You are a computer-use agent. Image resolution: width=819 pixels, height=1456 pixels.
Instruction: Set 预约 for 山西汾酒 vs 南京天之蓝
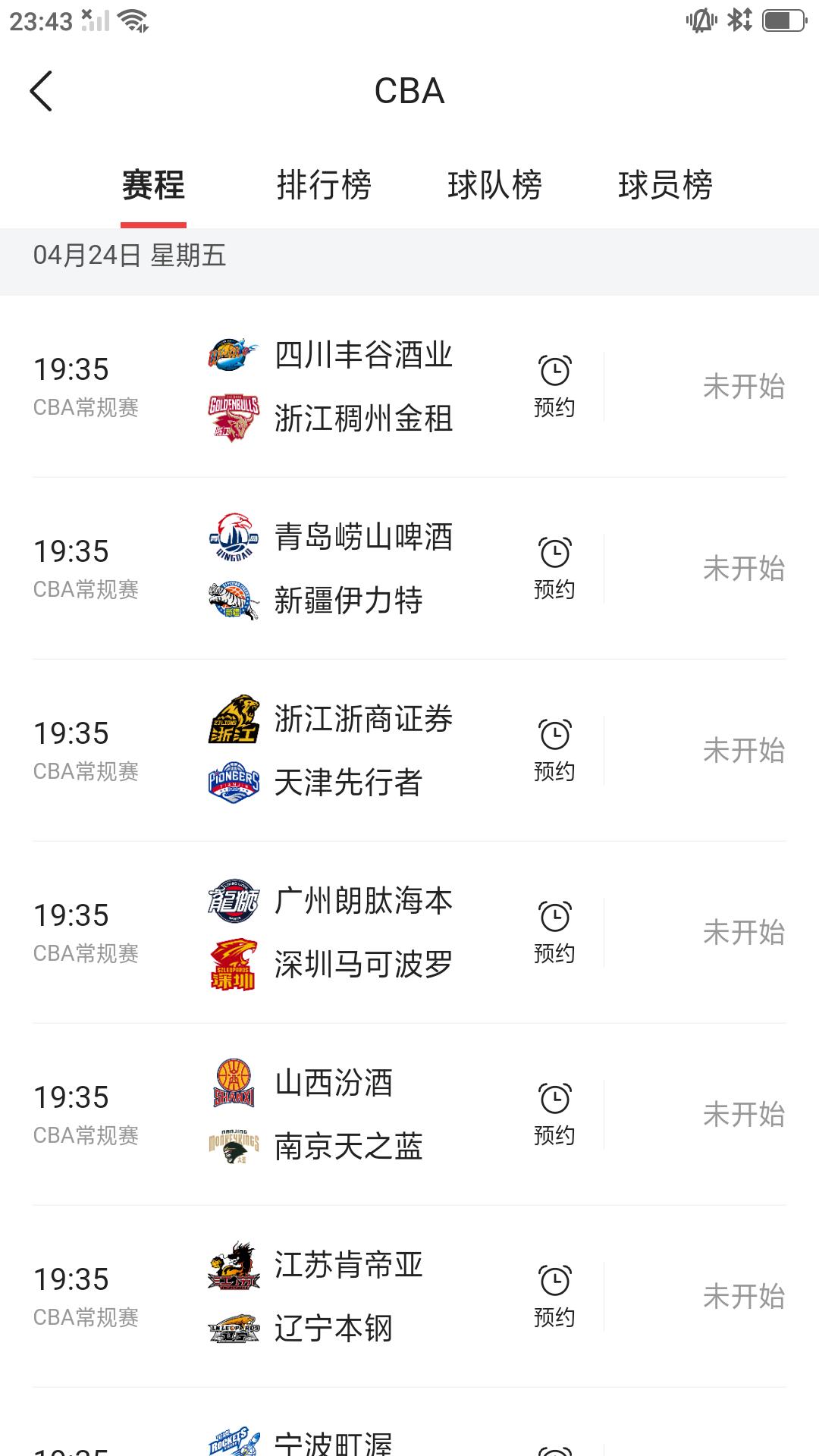[554, 1115]
